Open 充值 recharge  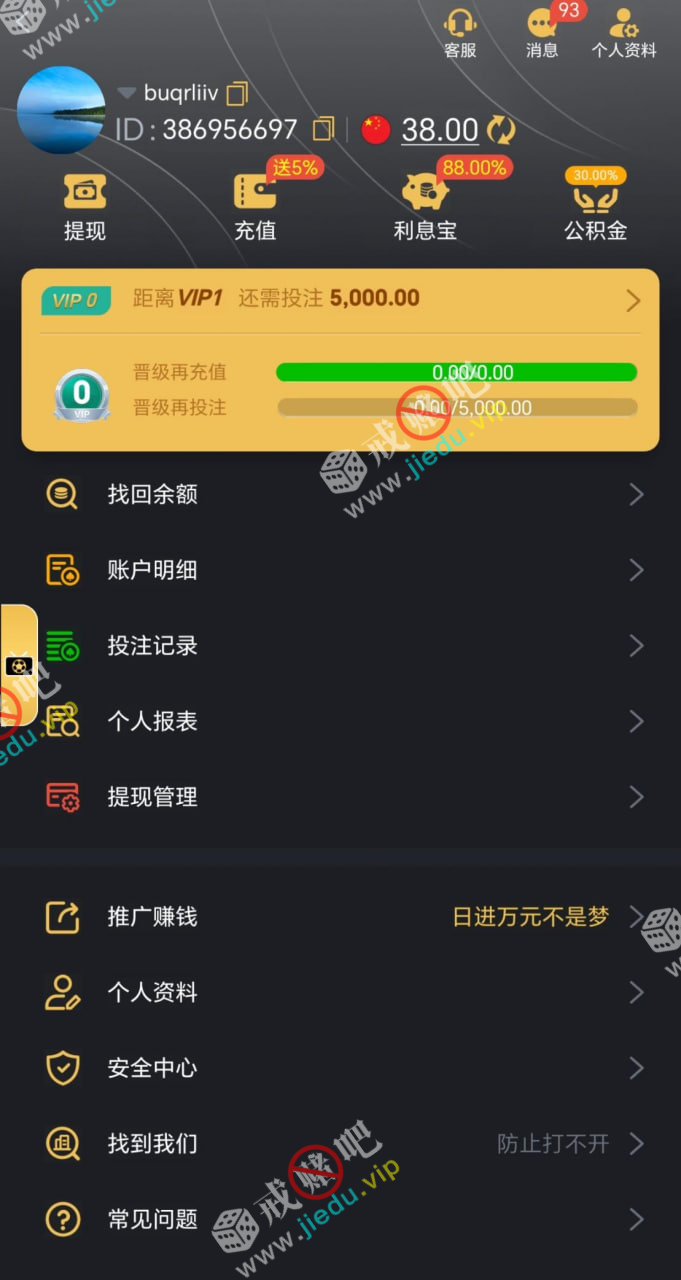pos(255,205)
